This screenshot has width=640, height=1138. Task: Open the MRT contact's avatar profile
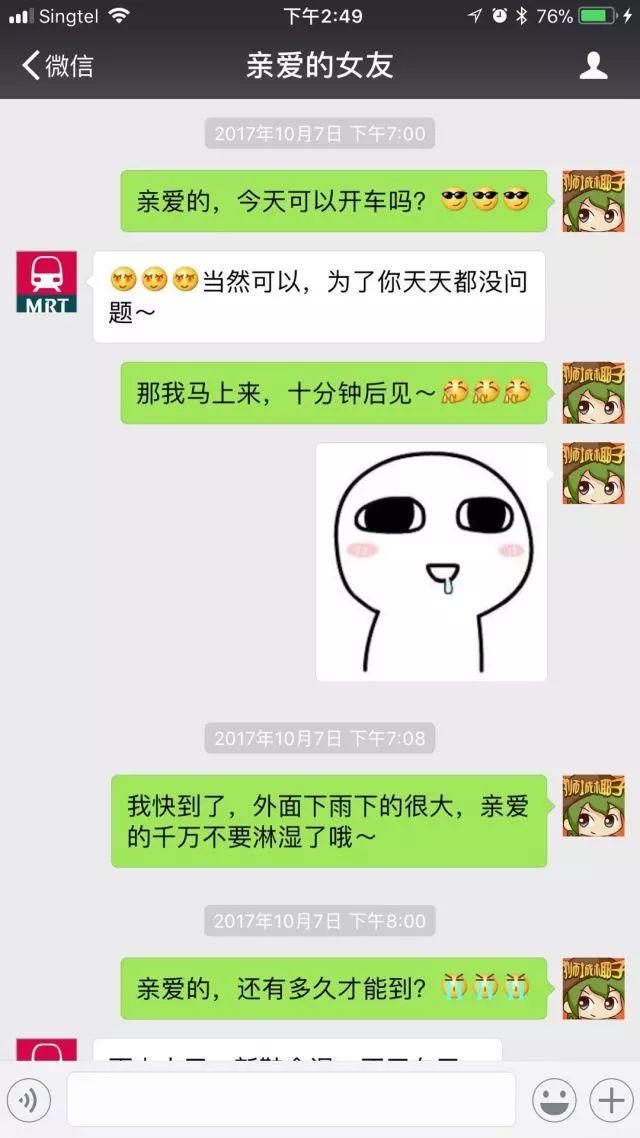[x=46, y=283]
